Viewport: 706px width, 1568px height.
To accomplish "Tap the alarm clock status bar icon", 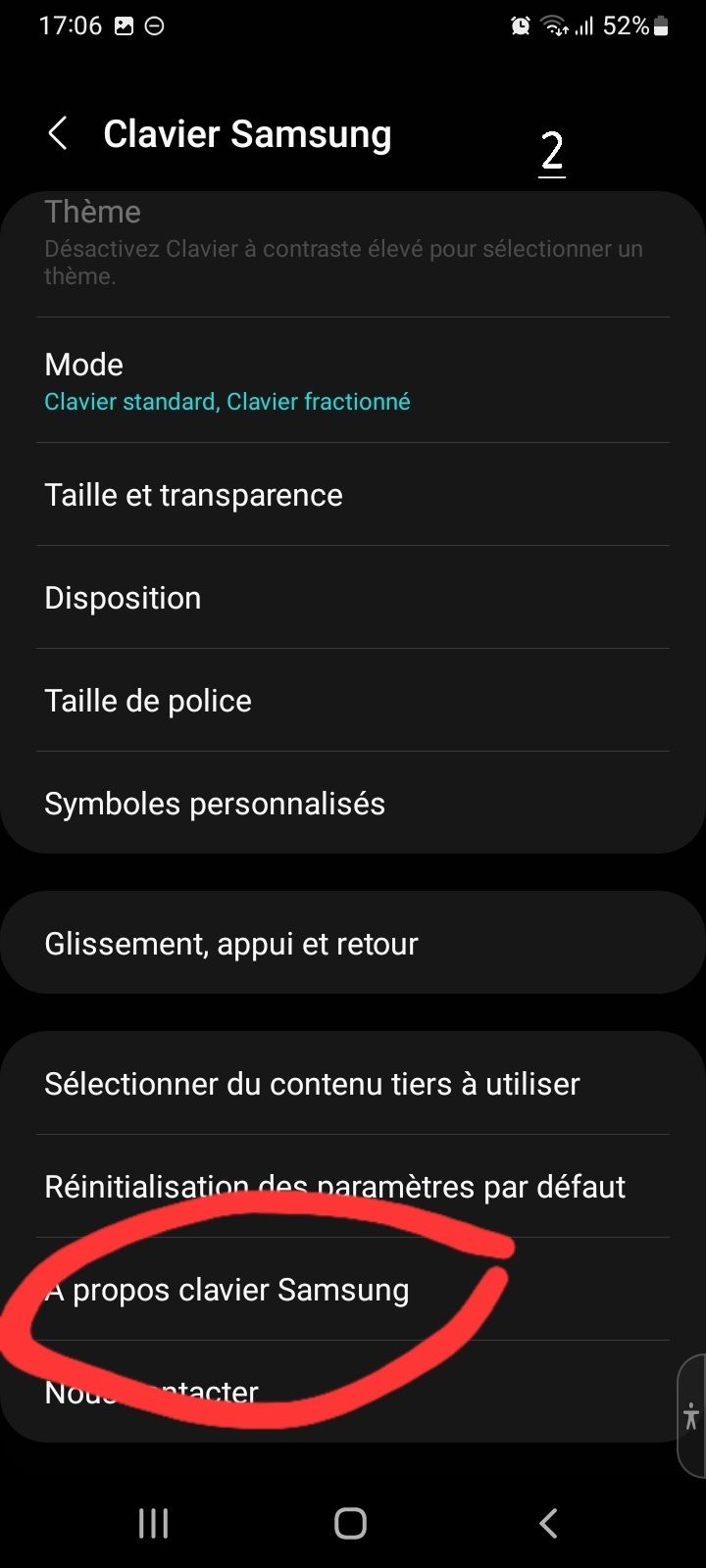I will tap(519, 25).
